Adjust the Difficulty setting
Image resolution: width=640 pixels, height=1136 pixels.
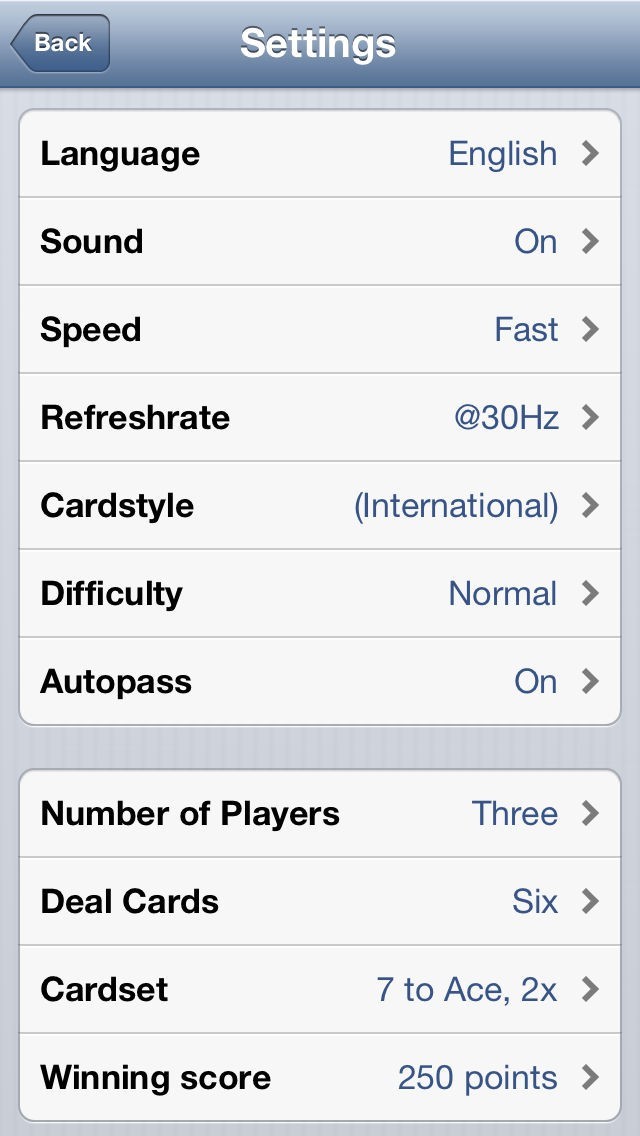coord(320,594)
